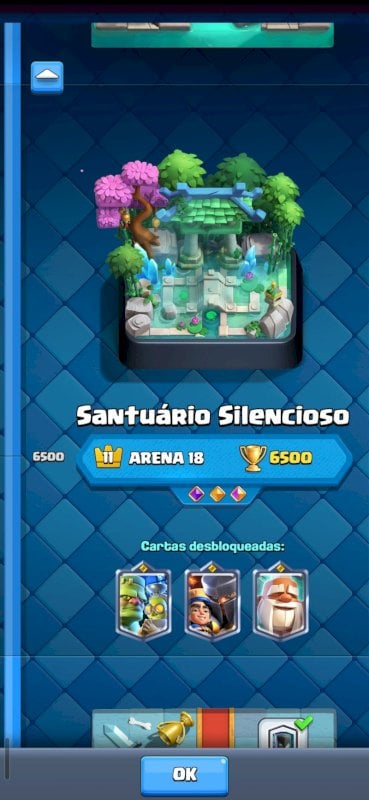Open the Santuário Silencioso arena image
The height and width of the screenshot is (800, 369).
point(200,259)
